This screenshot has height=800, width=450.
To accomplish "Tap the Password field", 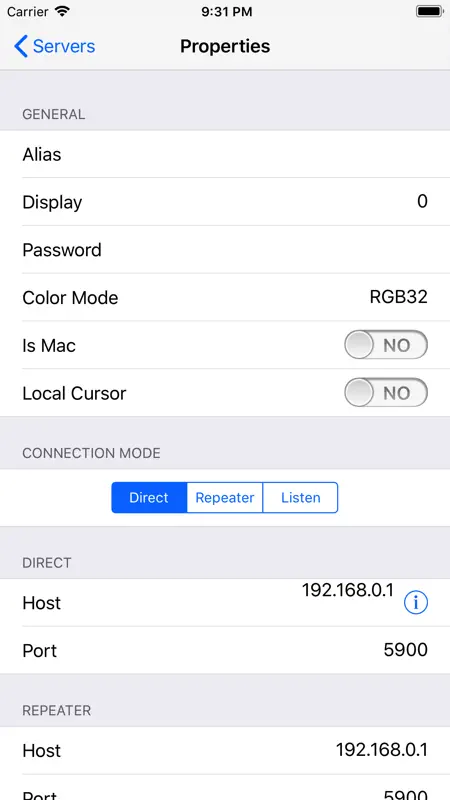I will pyautogui.click(x=225, y=249).
